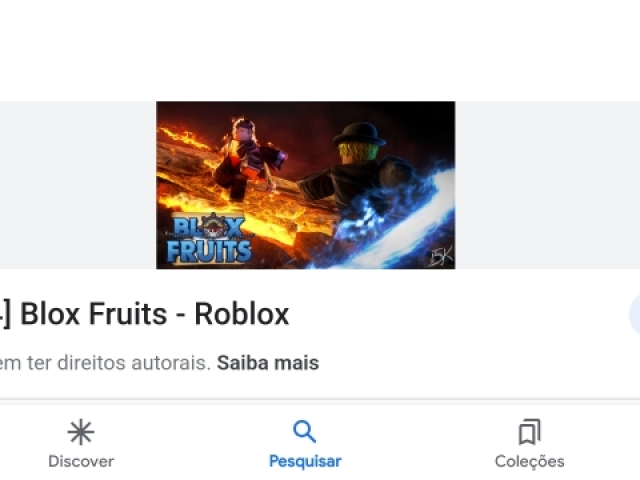Switch to the Discover tab
Screen dimensions: 640x480
tap(81, 444)
